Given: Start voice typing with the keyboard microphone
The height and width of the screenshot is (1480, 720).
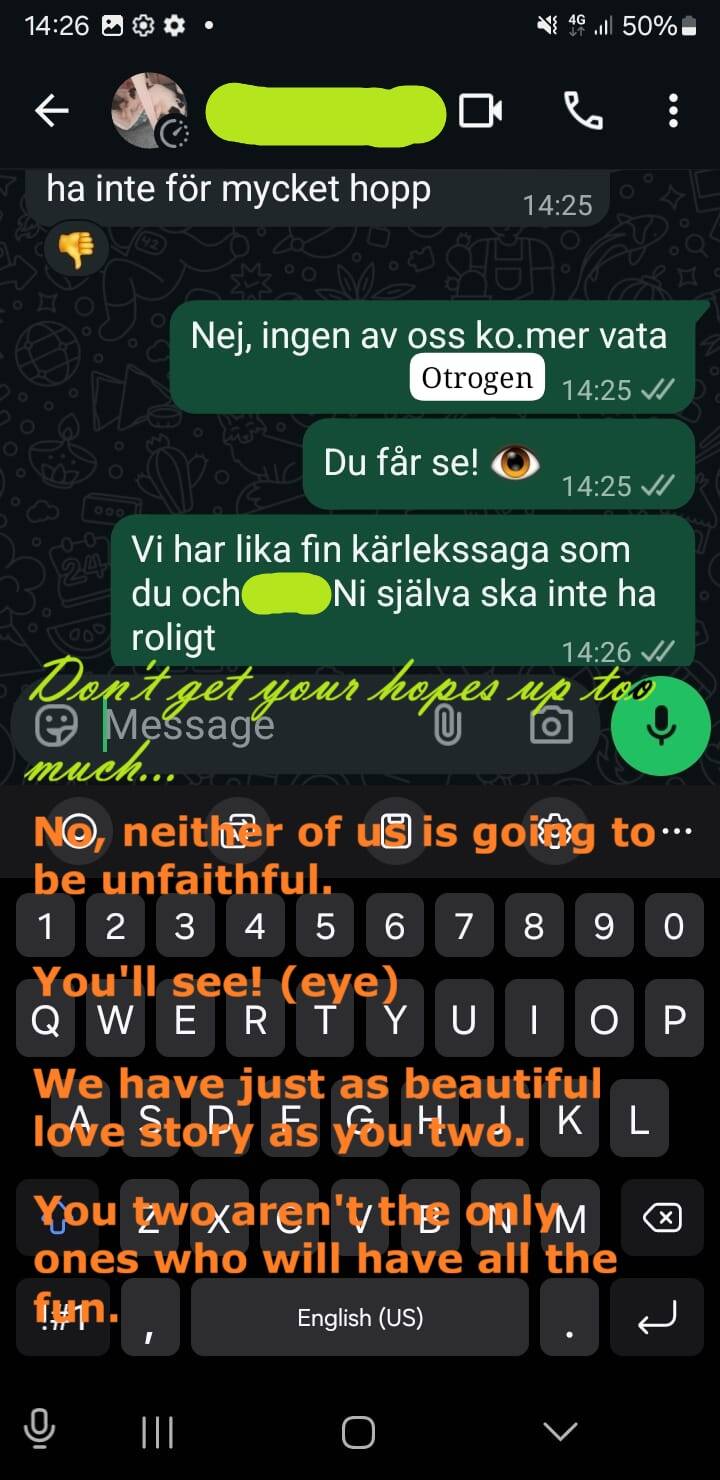Looking at the screenshot, I should 39,1430.
